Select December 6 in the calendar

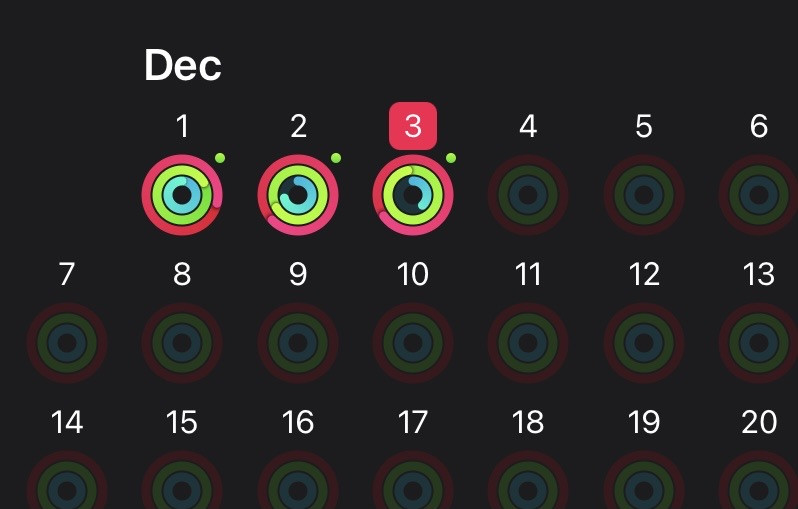coord(759,195)
